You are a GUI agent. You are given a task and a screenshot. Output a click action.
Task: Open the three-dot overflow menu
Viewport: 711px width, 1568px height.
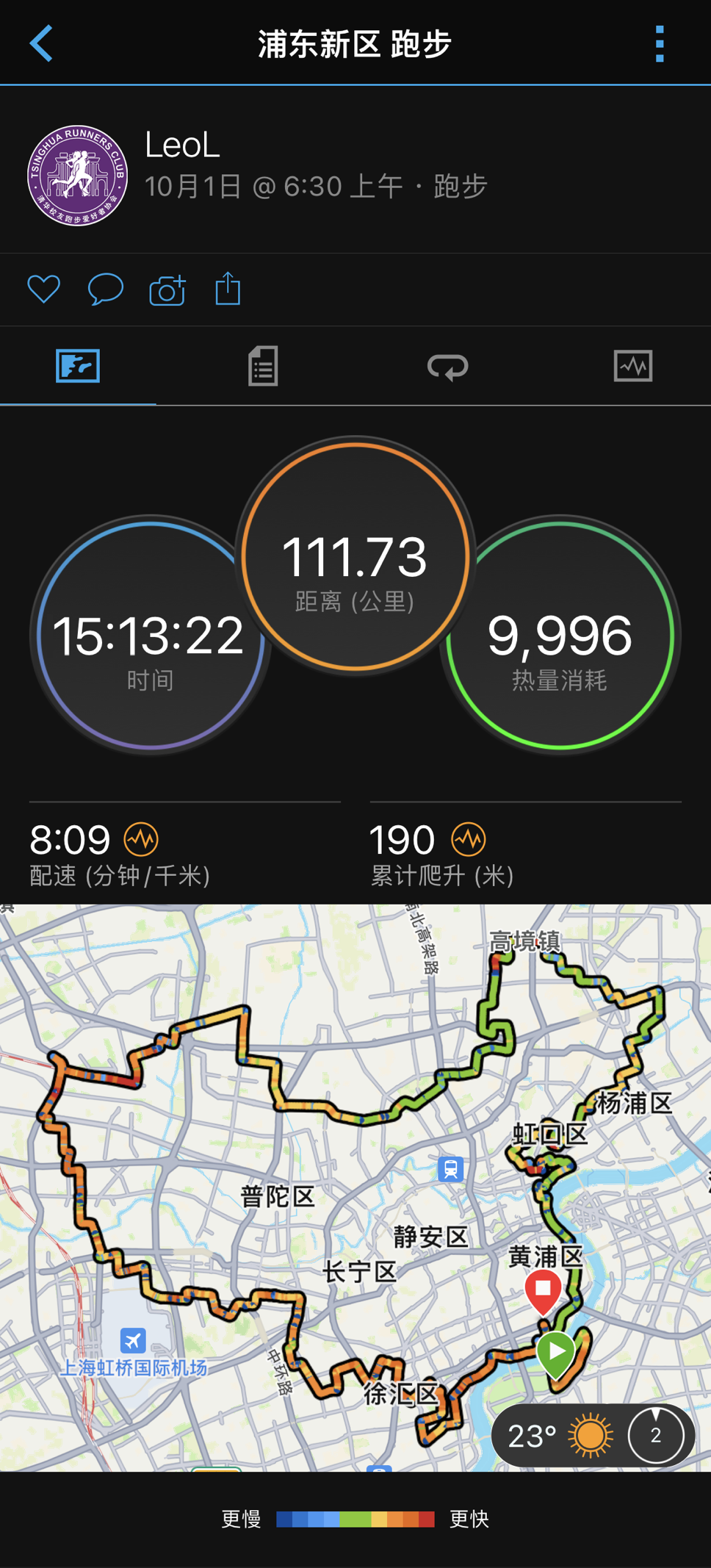pyautogui.click(x=659, y=44)
